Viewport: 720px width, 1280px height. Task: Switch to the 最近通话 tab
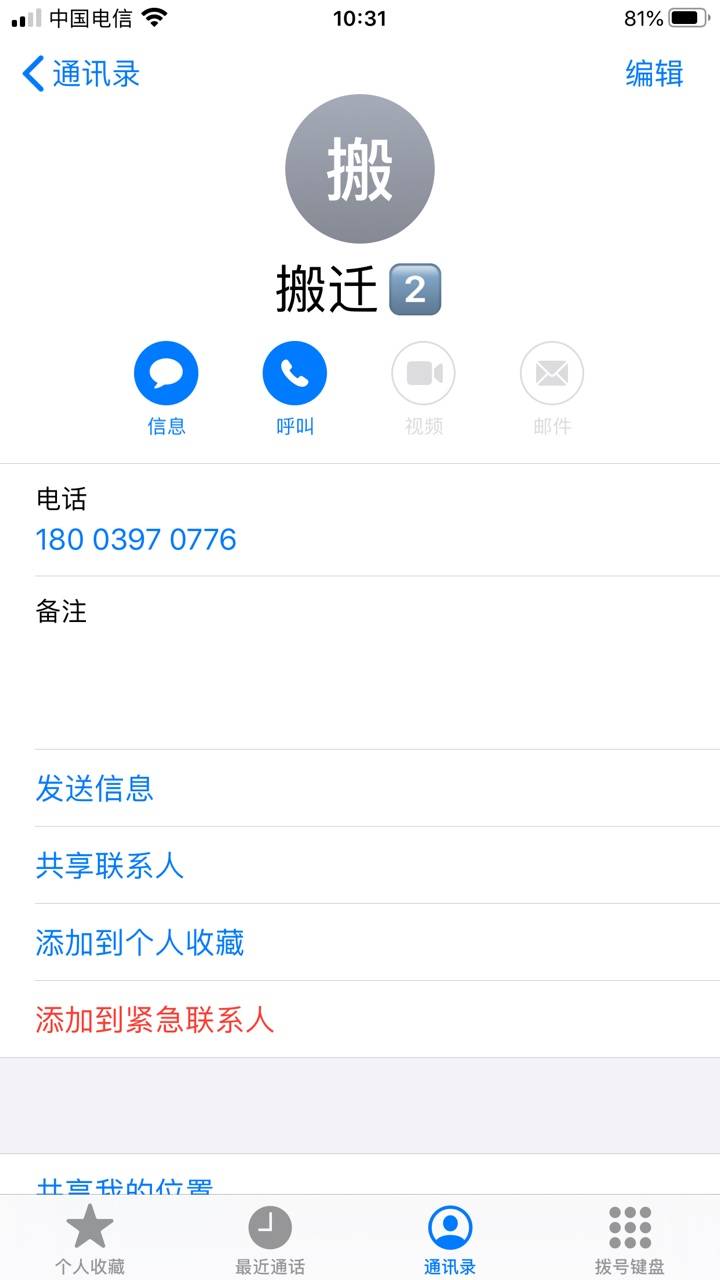270,1240
